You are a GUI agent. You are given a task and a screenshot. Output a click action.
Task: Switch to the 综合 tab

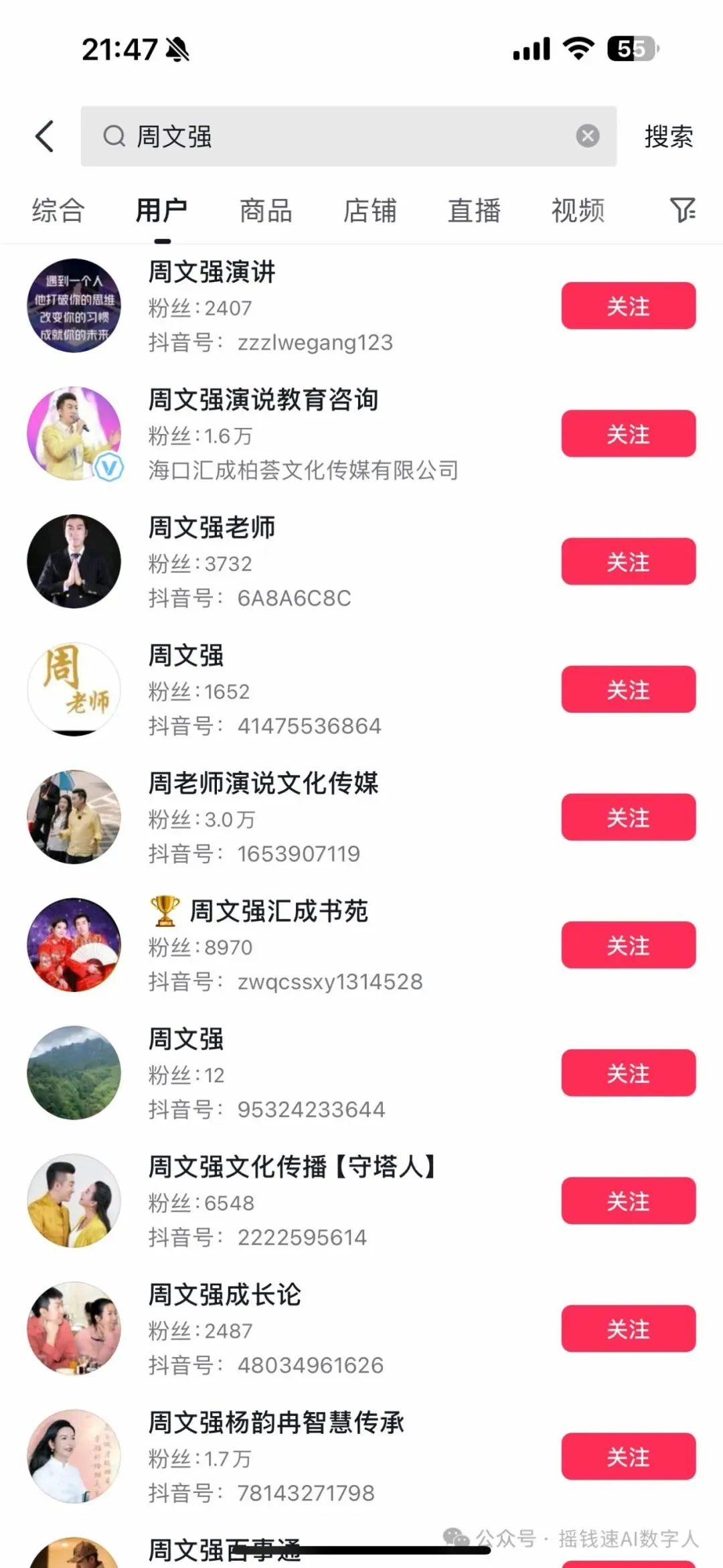tap(58, 210)
